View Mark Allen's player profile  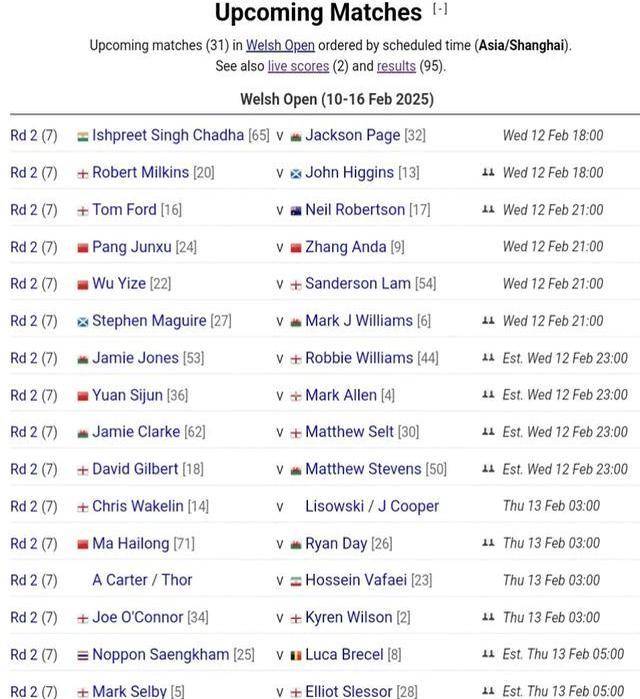pyautogui.click(x=340, y=395)
